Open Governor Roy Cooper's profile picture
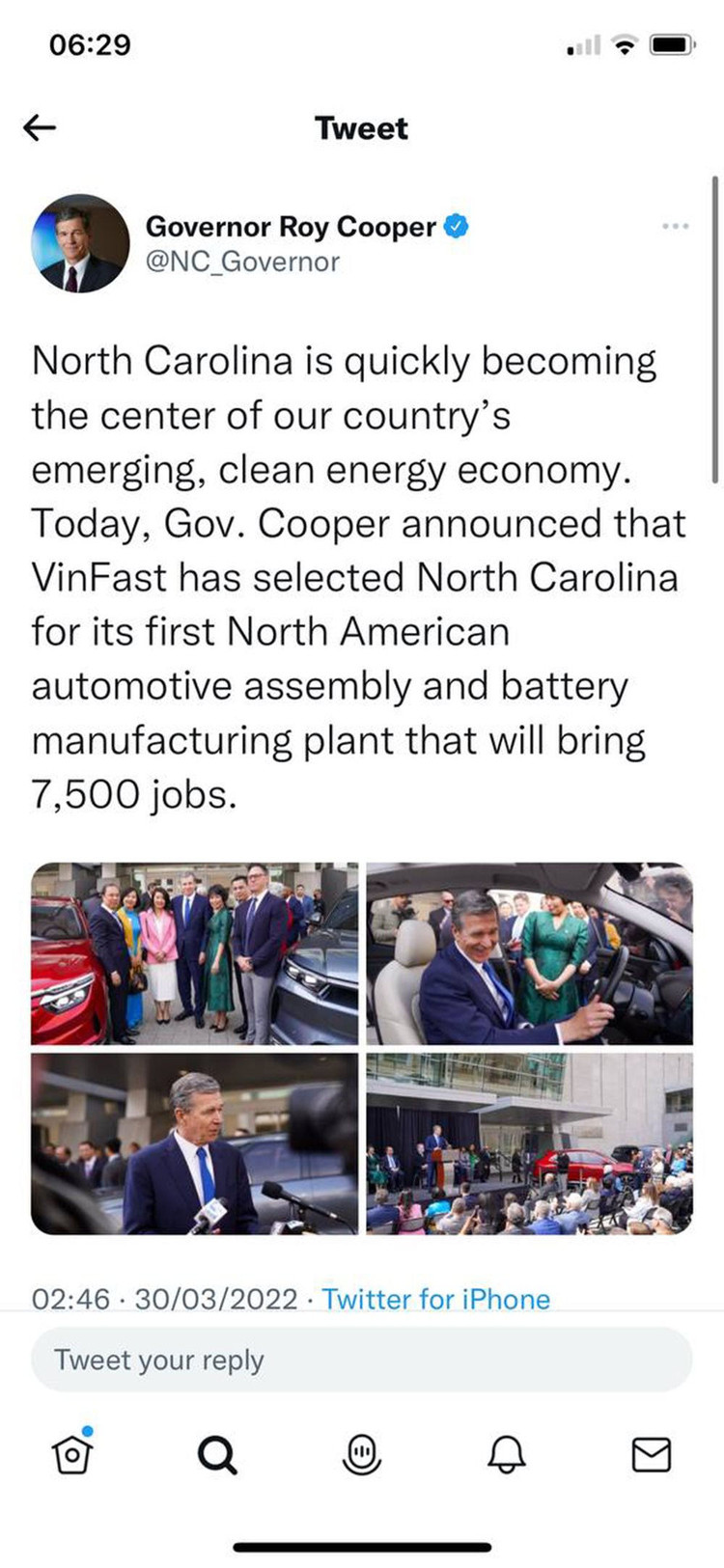The height and width of the screenshot is (1568, 724). coord(80,243)
